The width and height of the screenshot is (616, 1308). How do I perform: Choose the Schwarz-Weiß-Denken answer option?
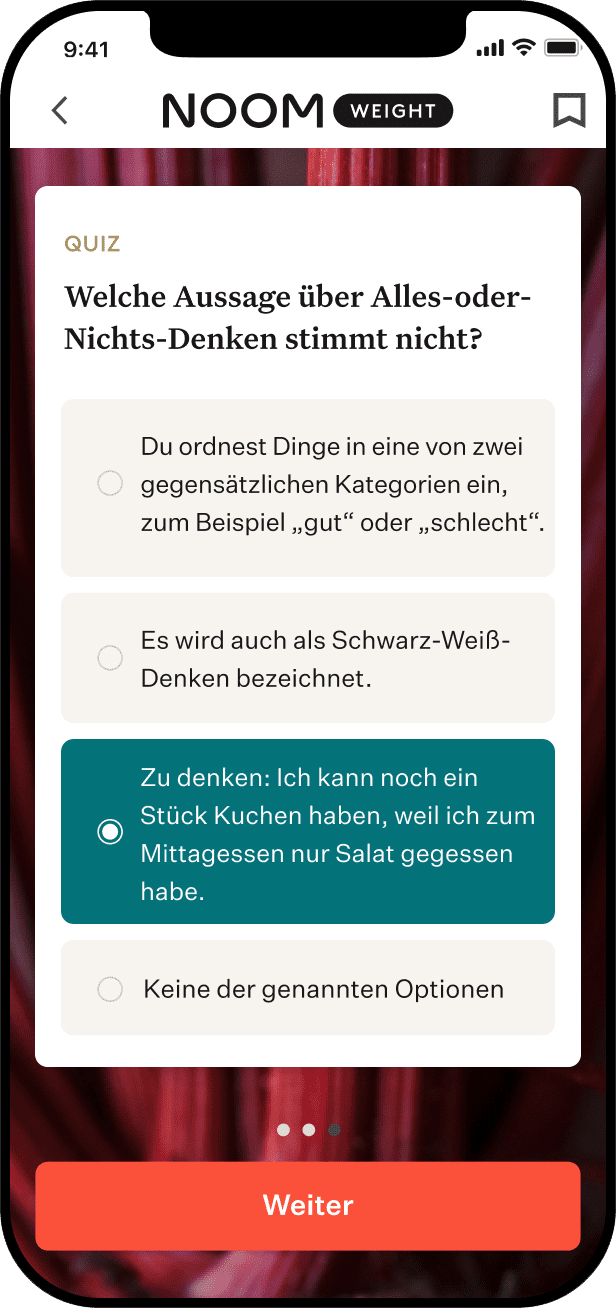(308, 658)
